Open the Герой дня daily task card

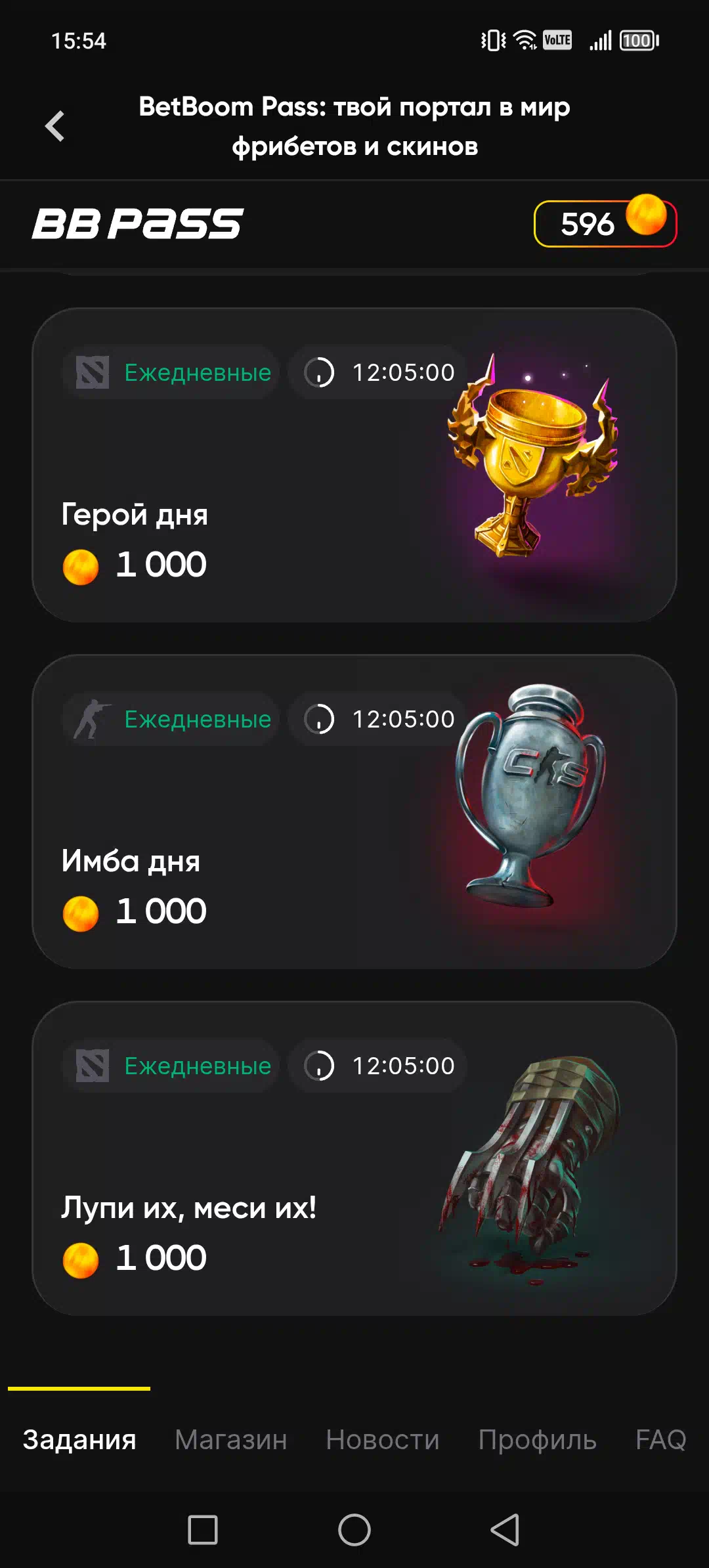(354, 465)
